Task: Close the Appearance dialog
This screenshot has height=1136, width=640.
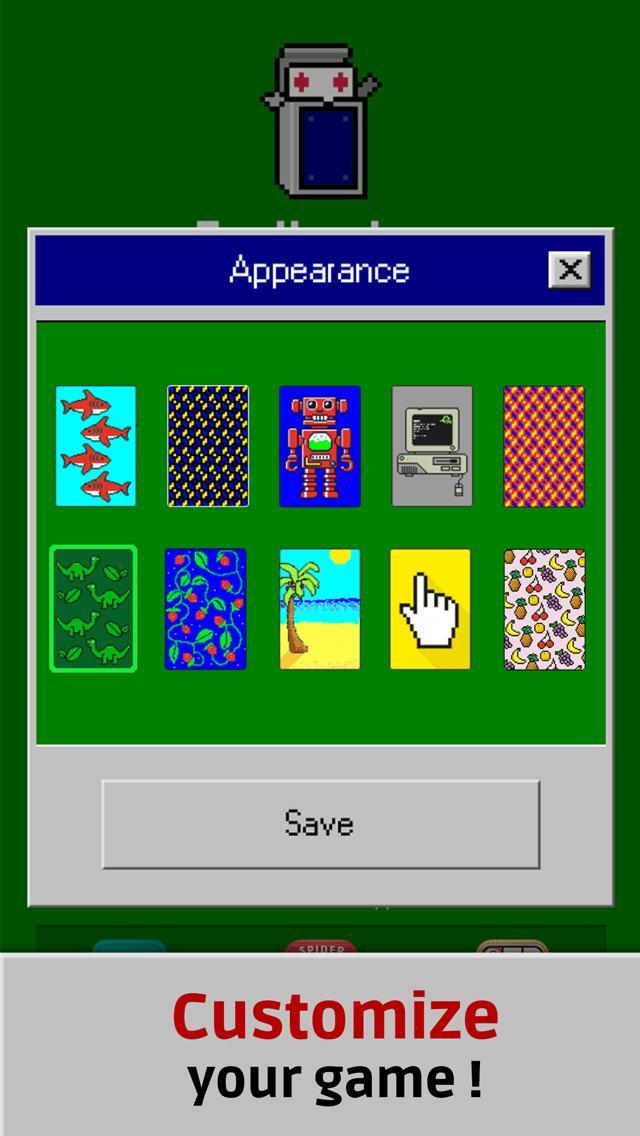Action: tap(569, 269)
